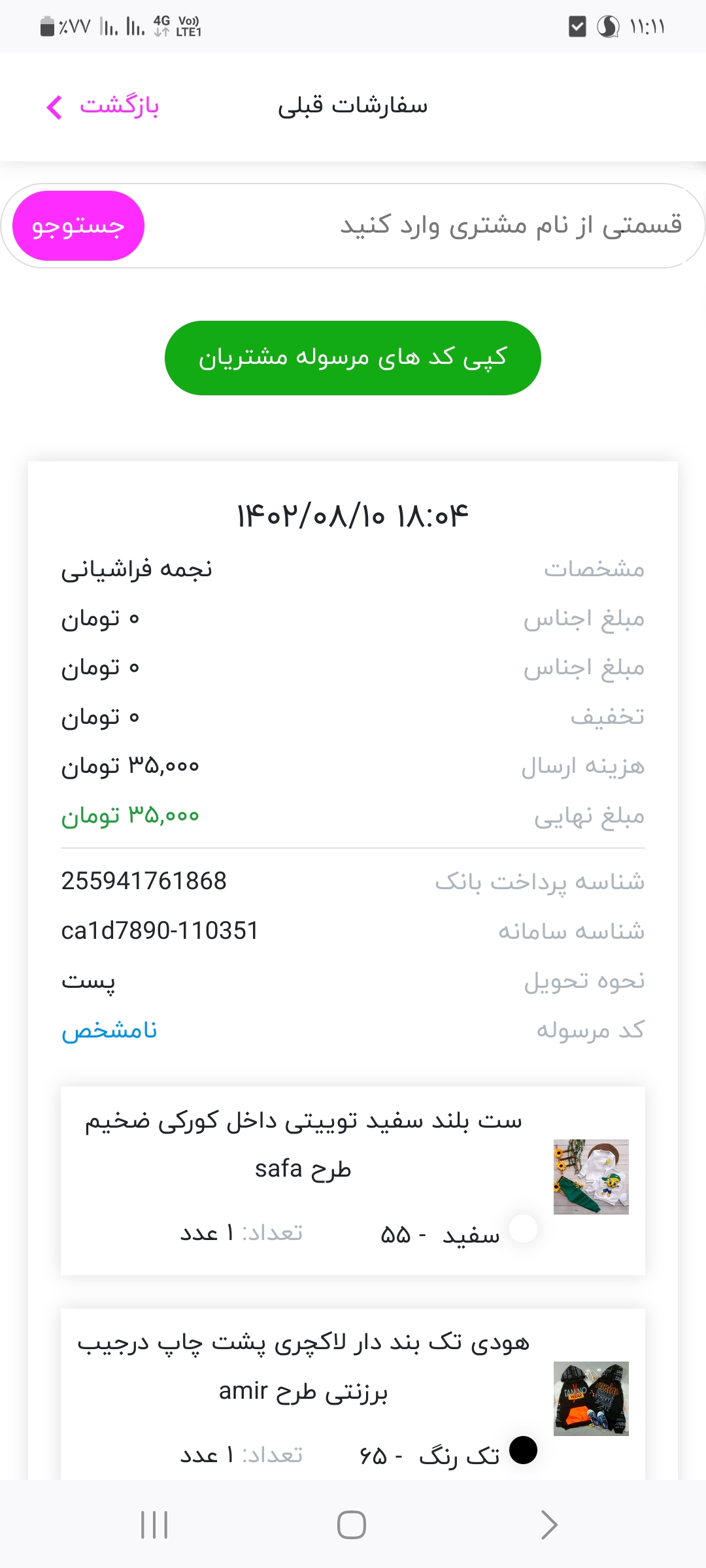Go back using the بازگشت button
This screenshot has height=1568, width=706.
tap(103, 106)
